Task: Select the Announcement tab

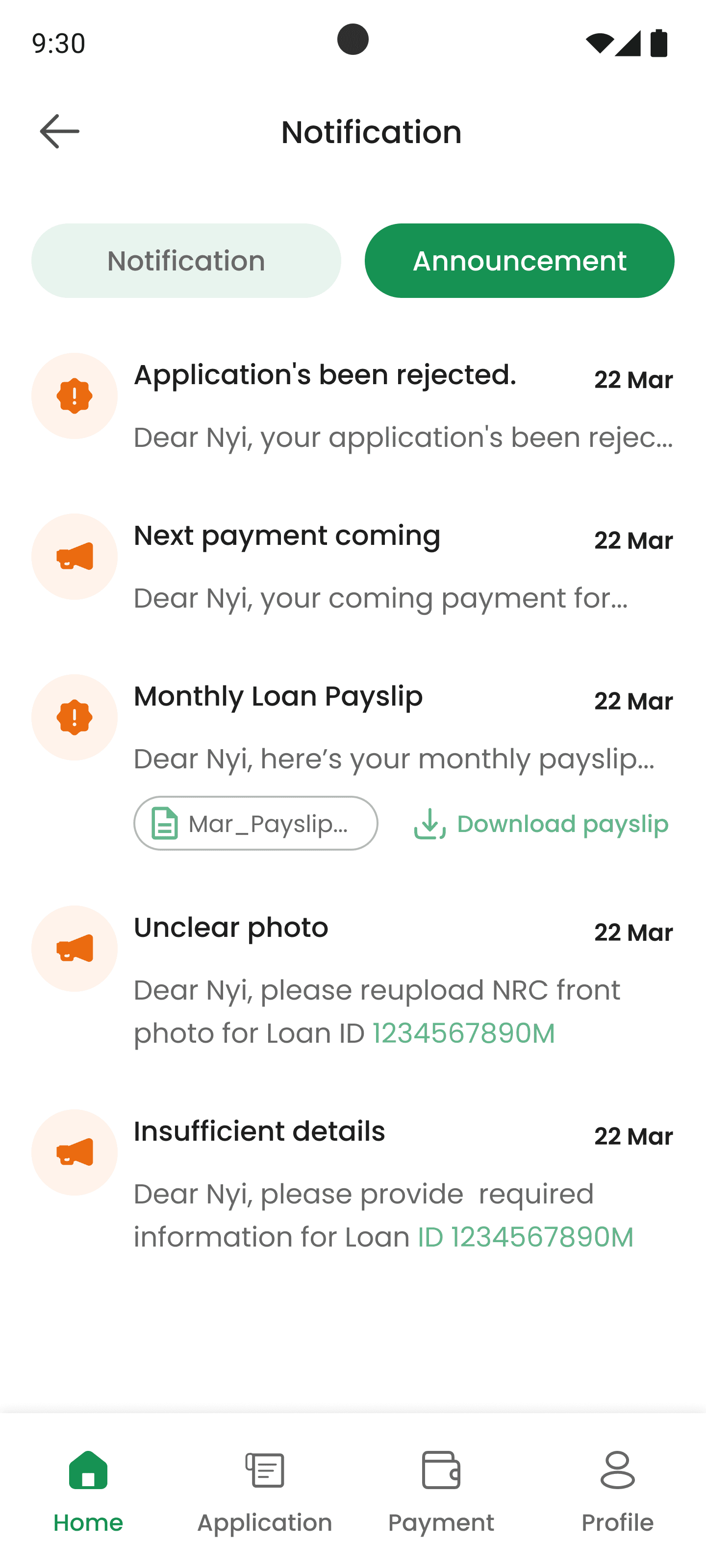Action: tap(520, 261)
